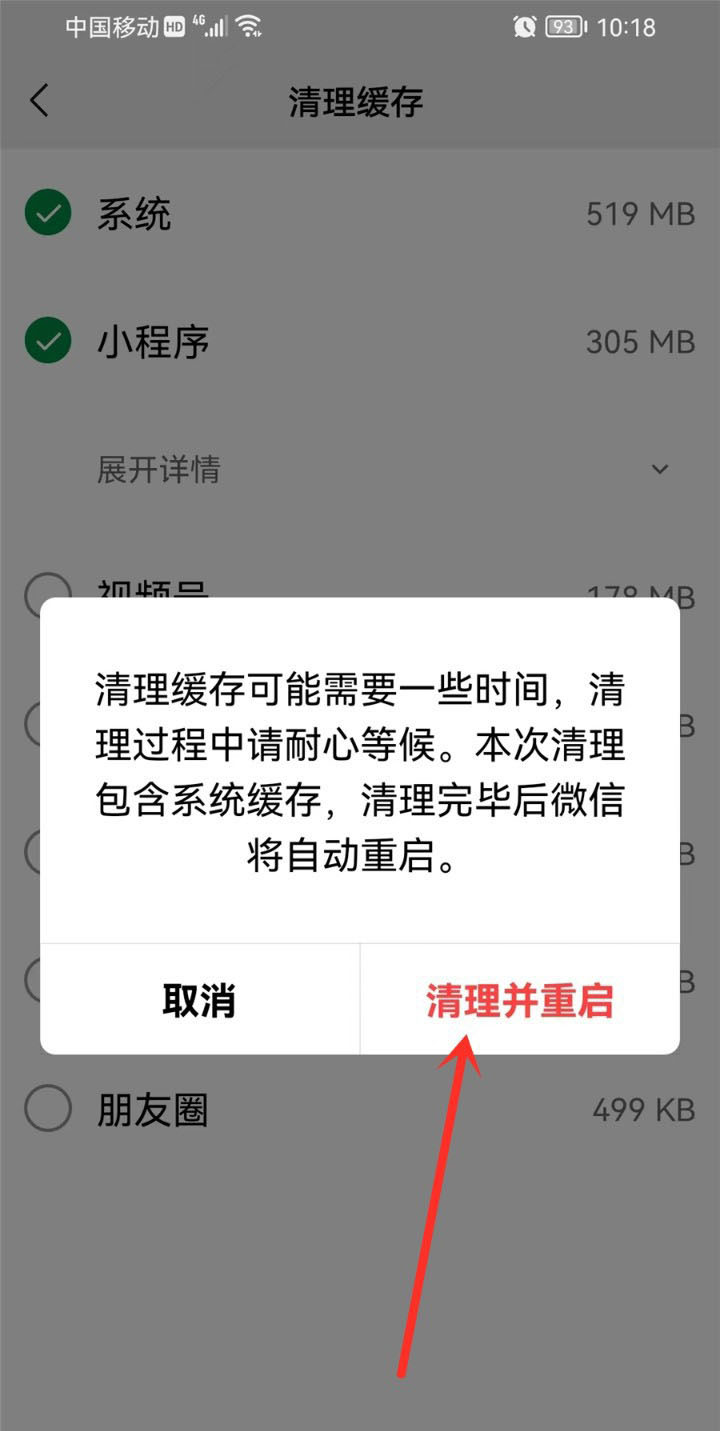Tap the time 10:18 in the status bar

pyautogui.click(x=628, y=27)
